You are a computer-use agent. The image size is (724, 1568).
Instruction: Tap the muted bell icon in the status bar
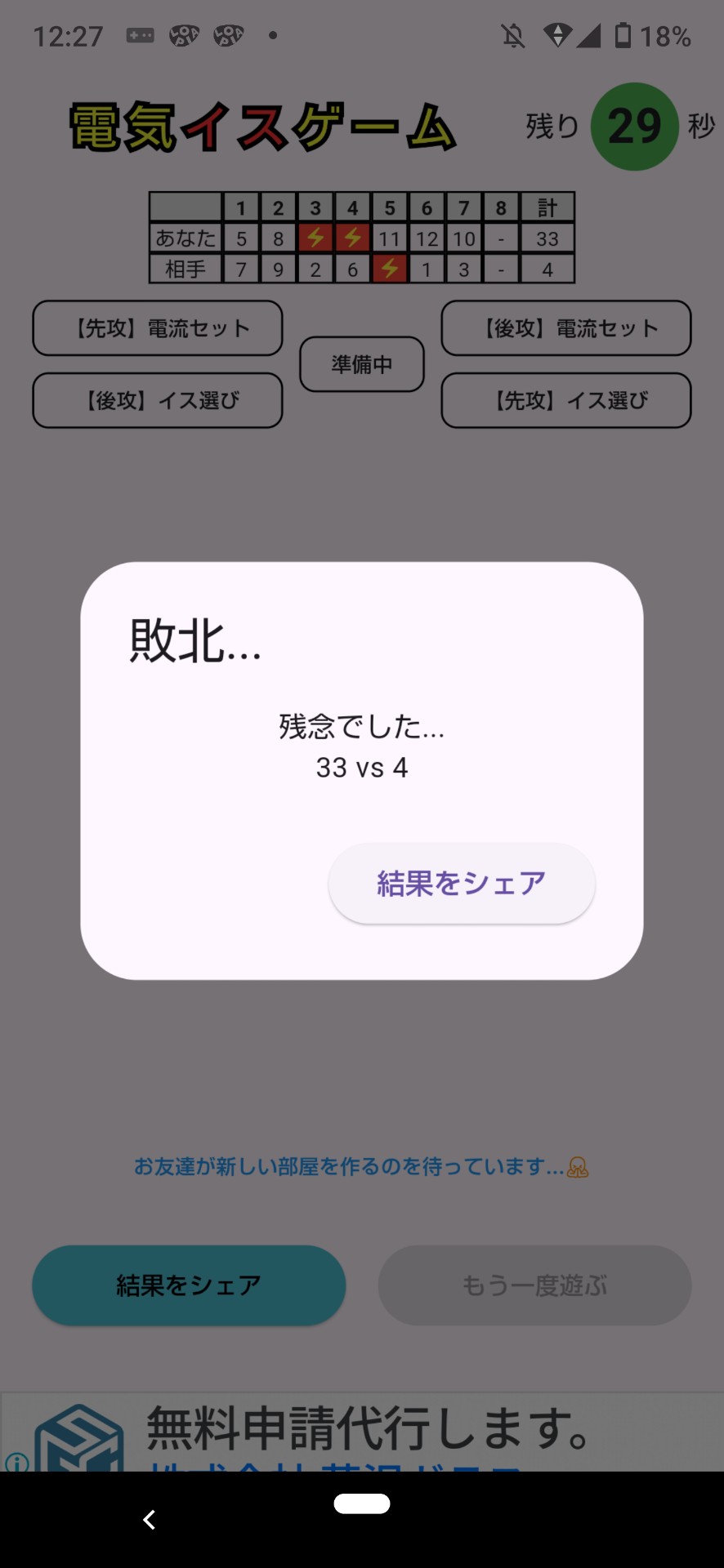tap(513, 35)
